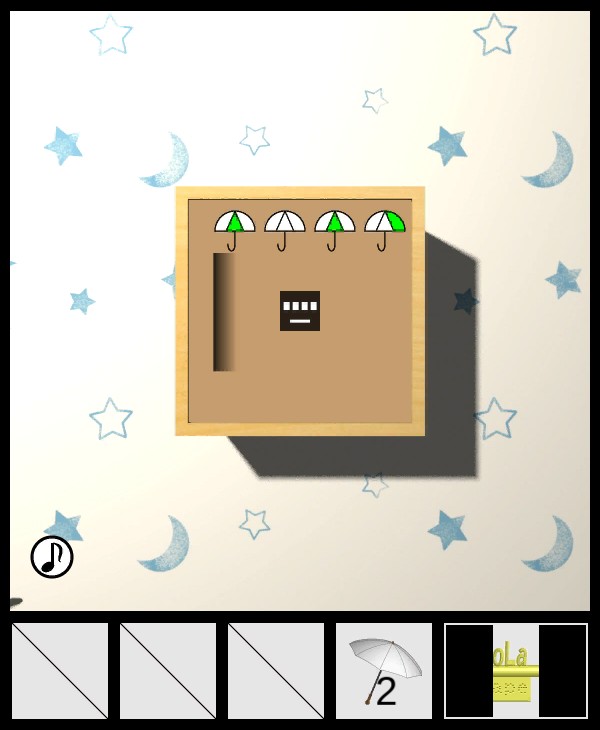Select the umbrella item in the inventory
The height and width of the screenshot is (730, 600).
tap(384, 671)
